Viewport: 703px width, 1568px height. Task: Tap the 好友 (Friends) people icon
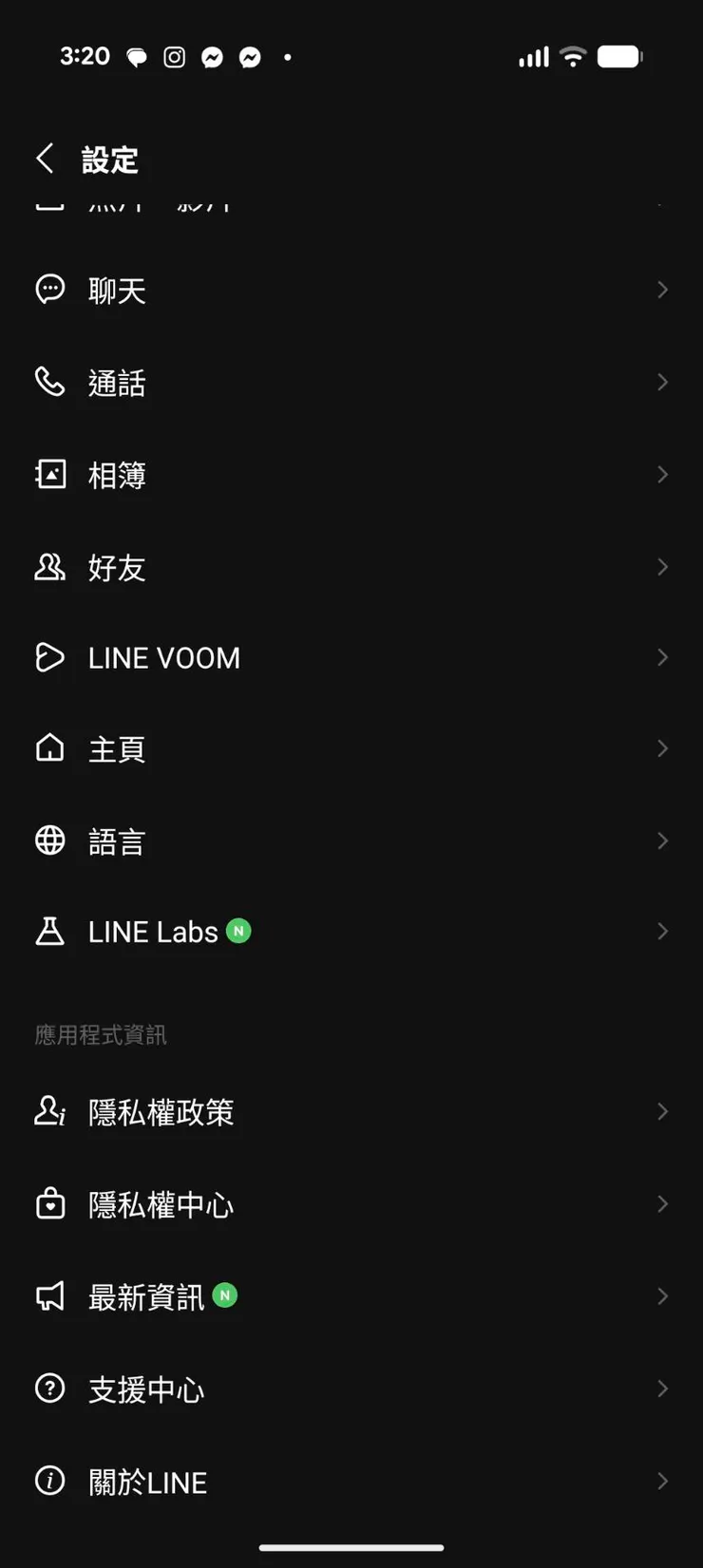[49, 566]
